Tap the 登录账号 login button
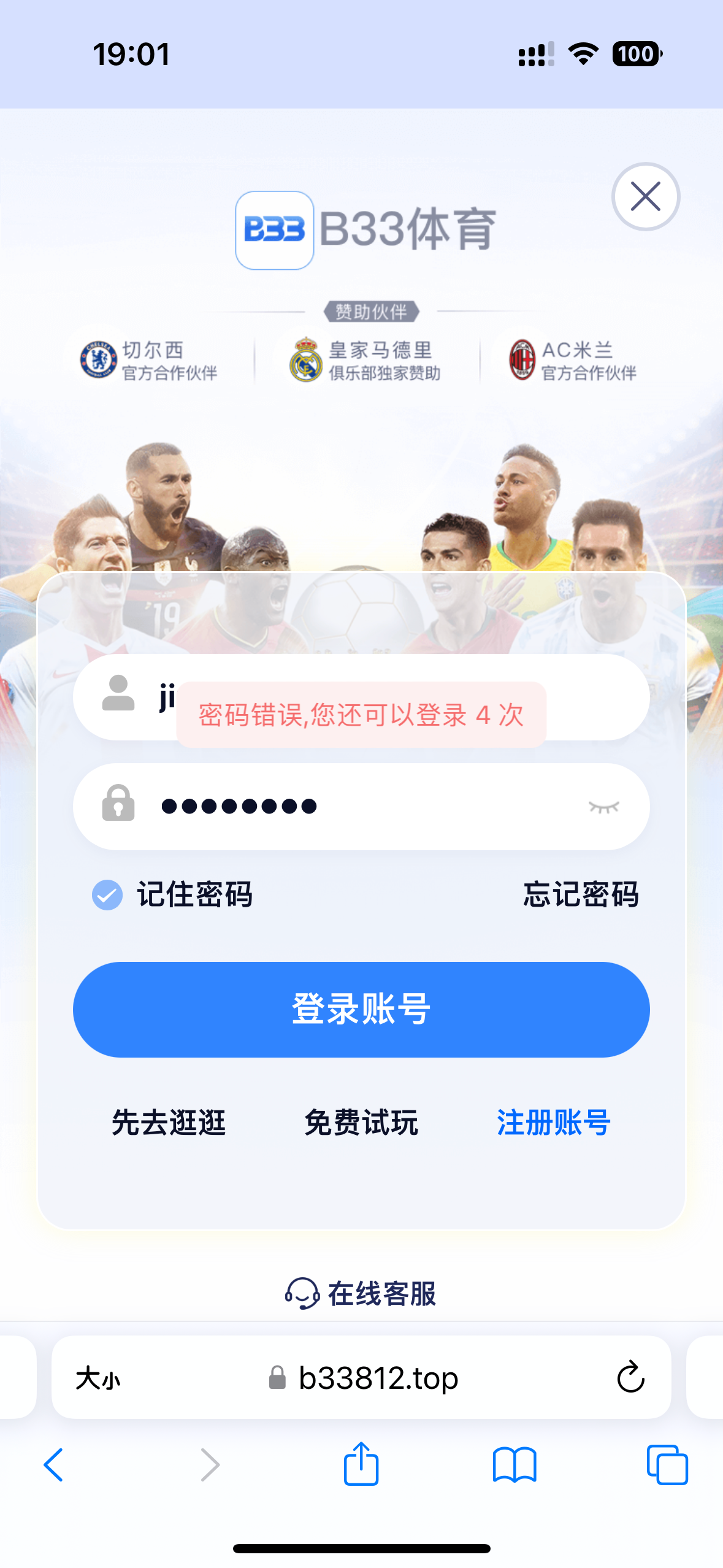 coord(361,1009)
